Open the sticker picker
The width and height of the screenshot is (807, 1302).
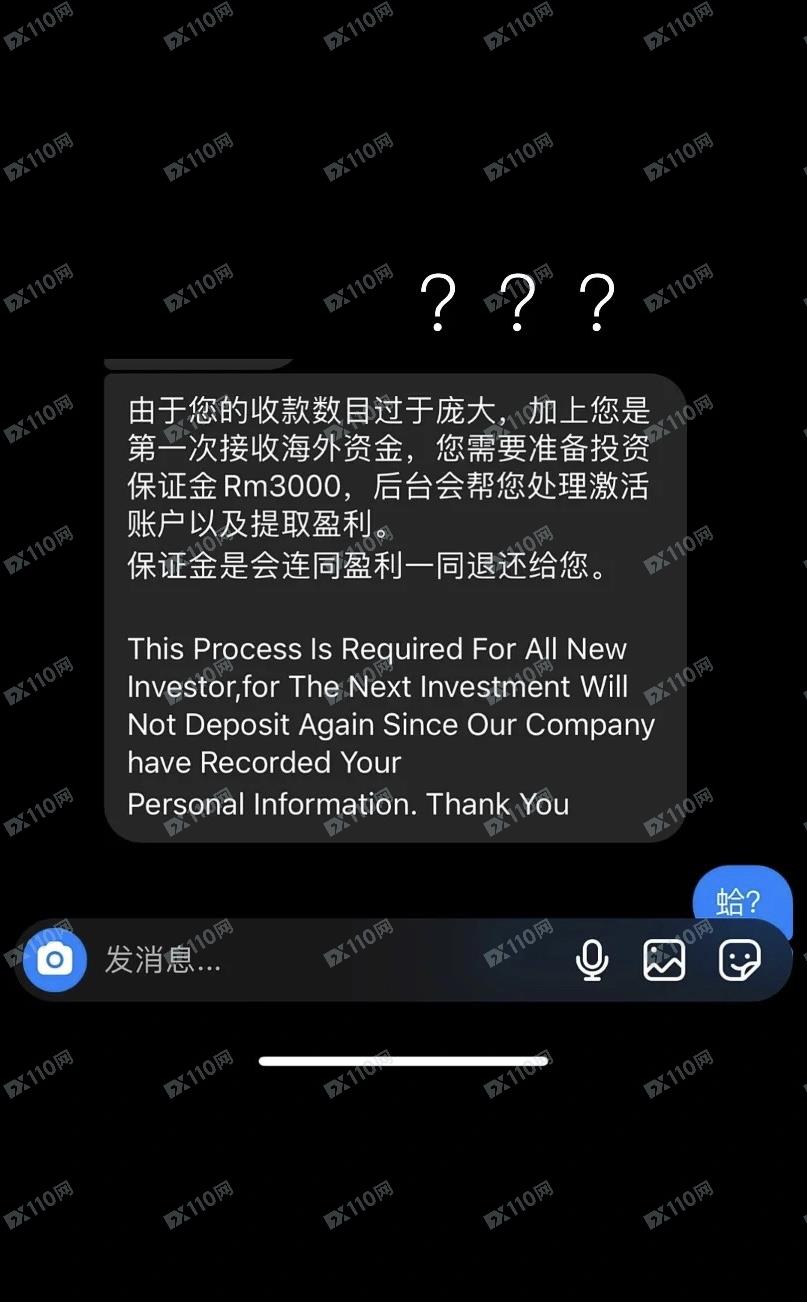coord(739,960)
